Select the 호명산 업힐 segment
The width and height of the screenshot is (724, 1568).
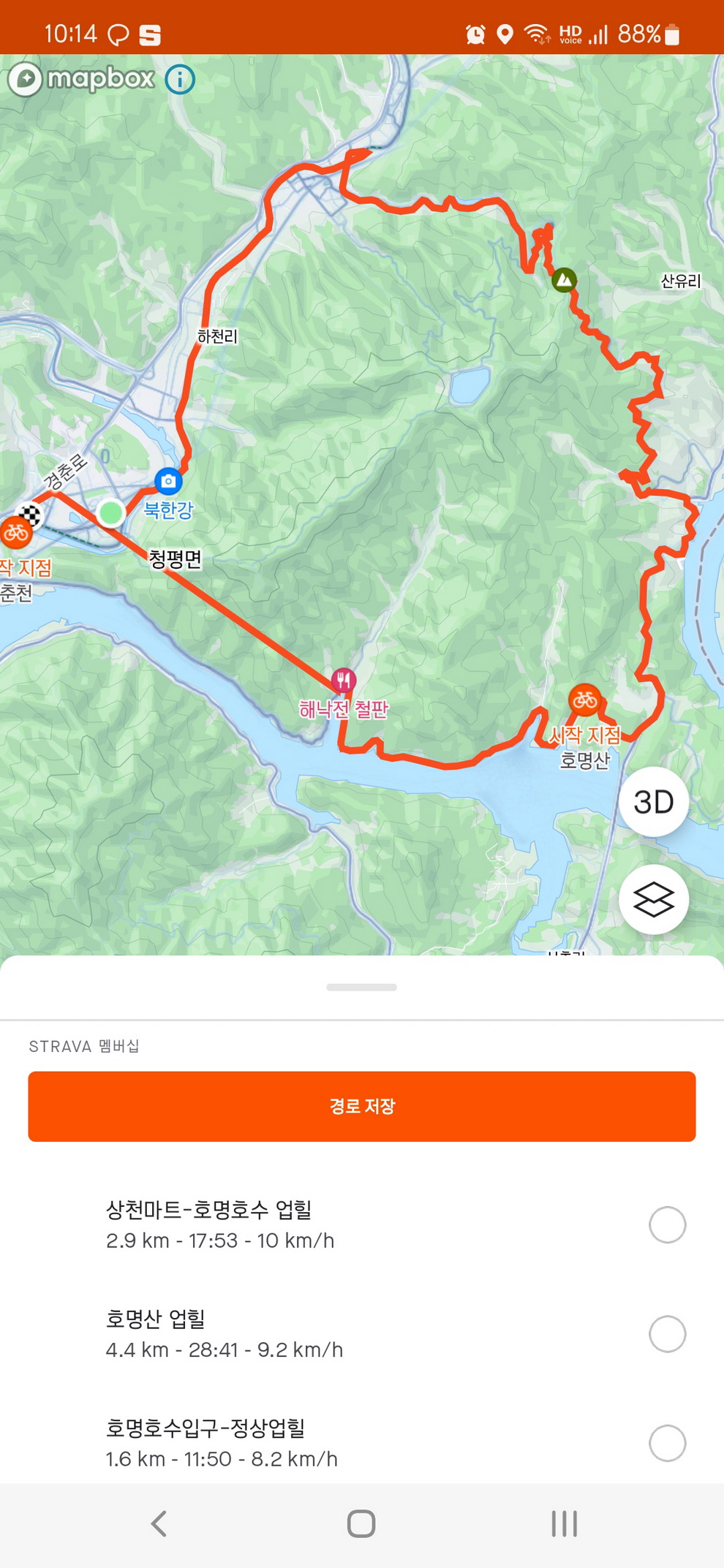tap(667, 1334)
